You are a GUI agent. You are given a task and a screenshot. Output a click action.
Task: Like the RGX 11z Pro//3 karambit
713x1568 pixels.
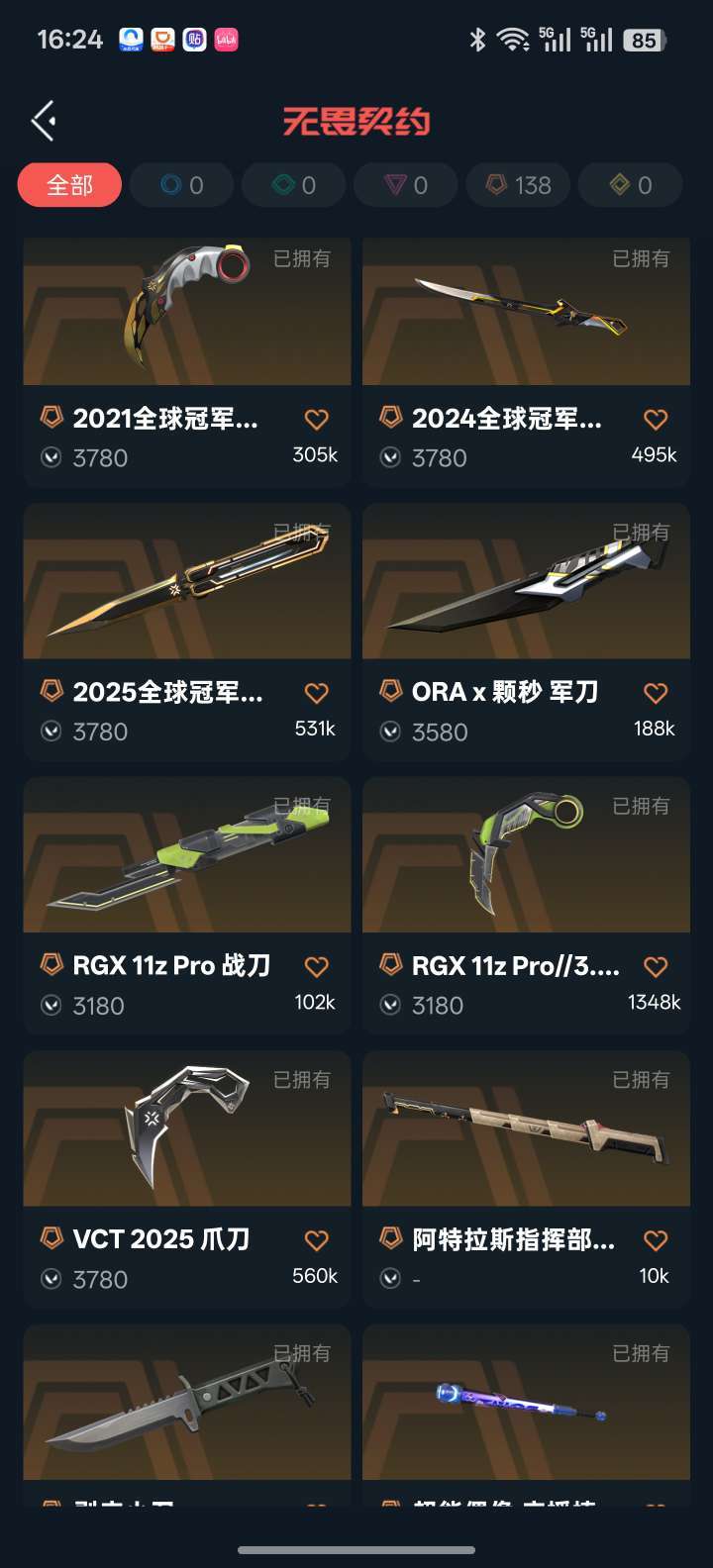coord(656,967)
